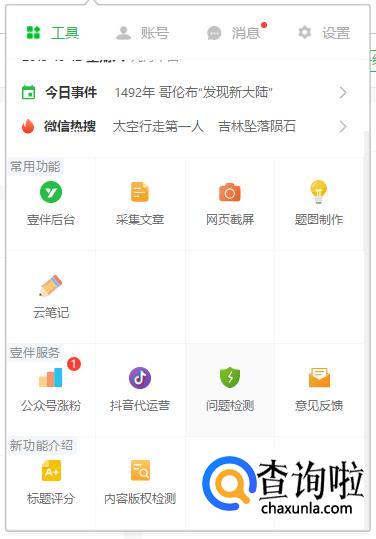The image size is (376, 539).
Task: Open the 公众号涨粉 service
Action: (51, 389)
